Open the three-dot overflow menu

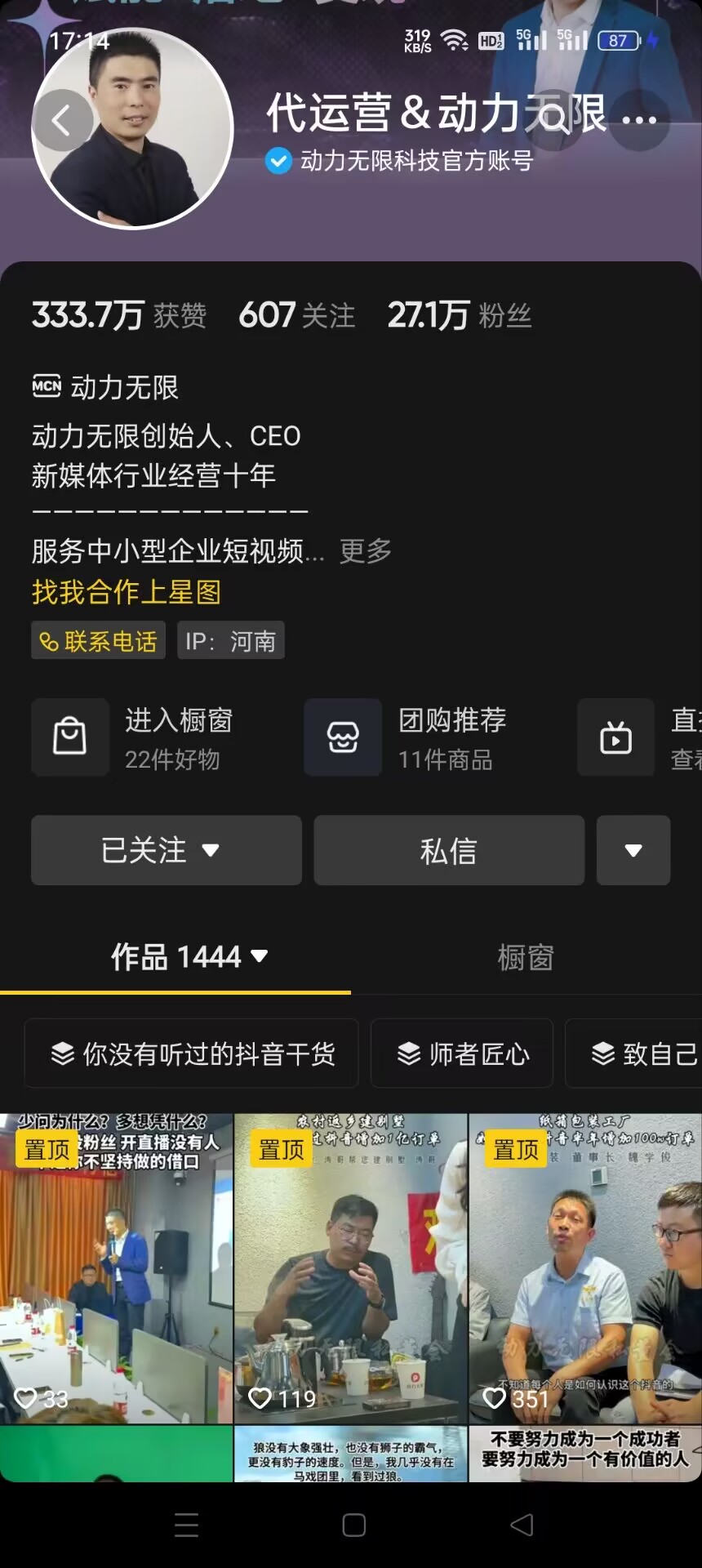(639, 120)
